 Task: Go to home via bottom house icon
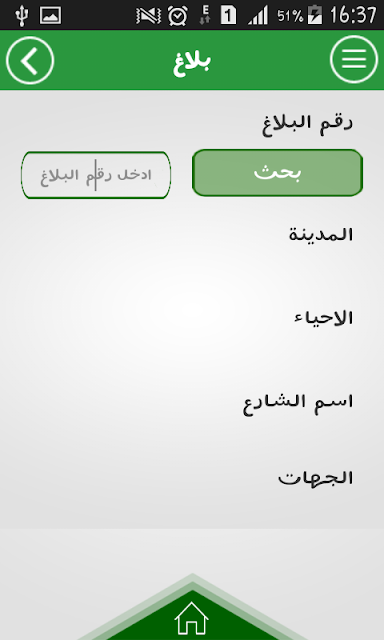pyautogui.click(x=191, y=618)
